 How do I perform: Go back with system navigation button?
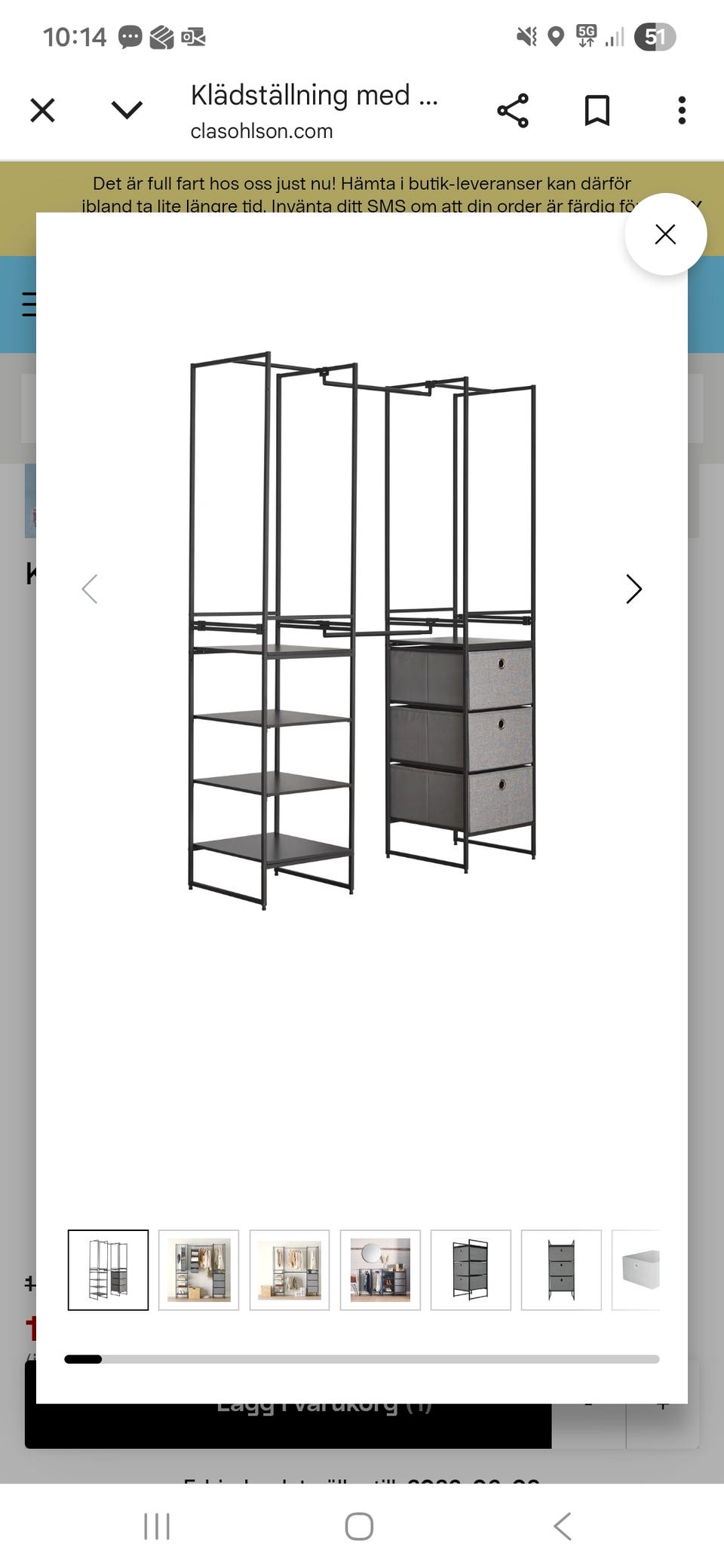(563, 1527)
